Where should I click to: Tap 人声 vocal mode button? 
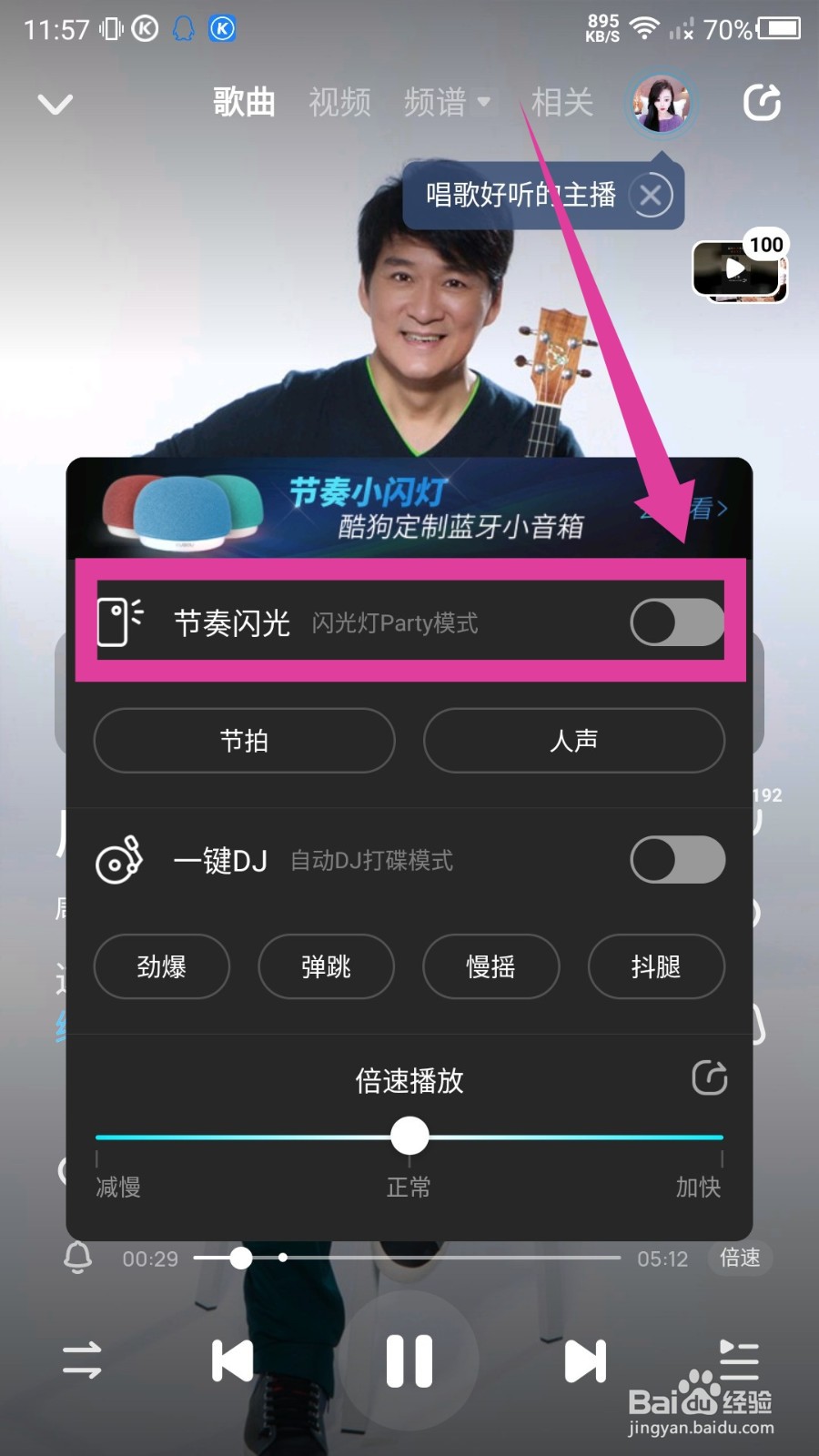(x=573, y=741)
